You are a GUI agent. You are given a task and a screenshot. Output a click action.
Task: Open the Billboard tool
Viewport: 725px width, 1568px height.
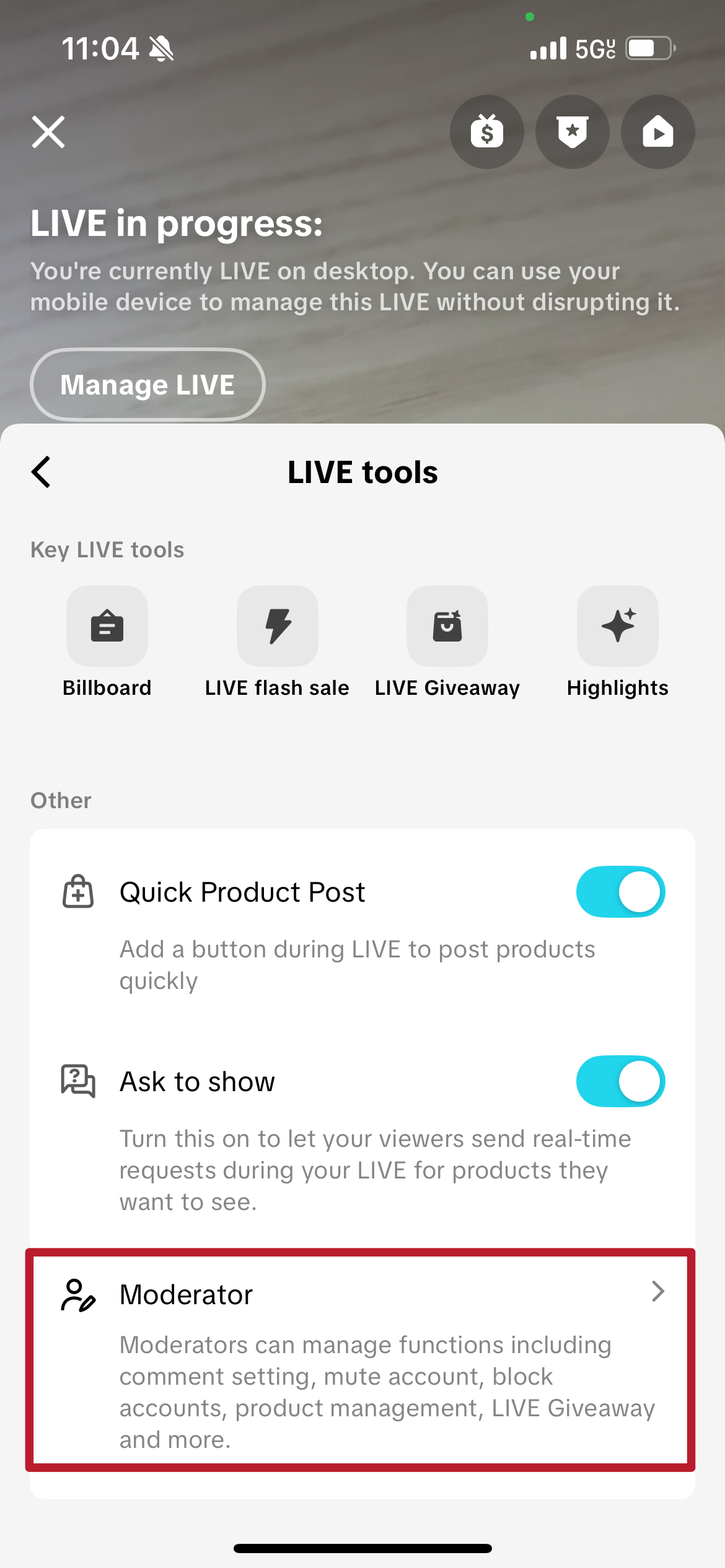(x=107, y=627)
